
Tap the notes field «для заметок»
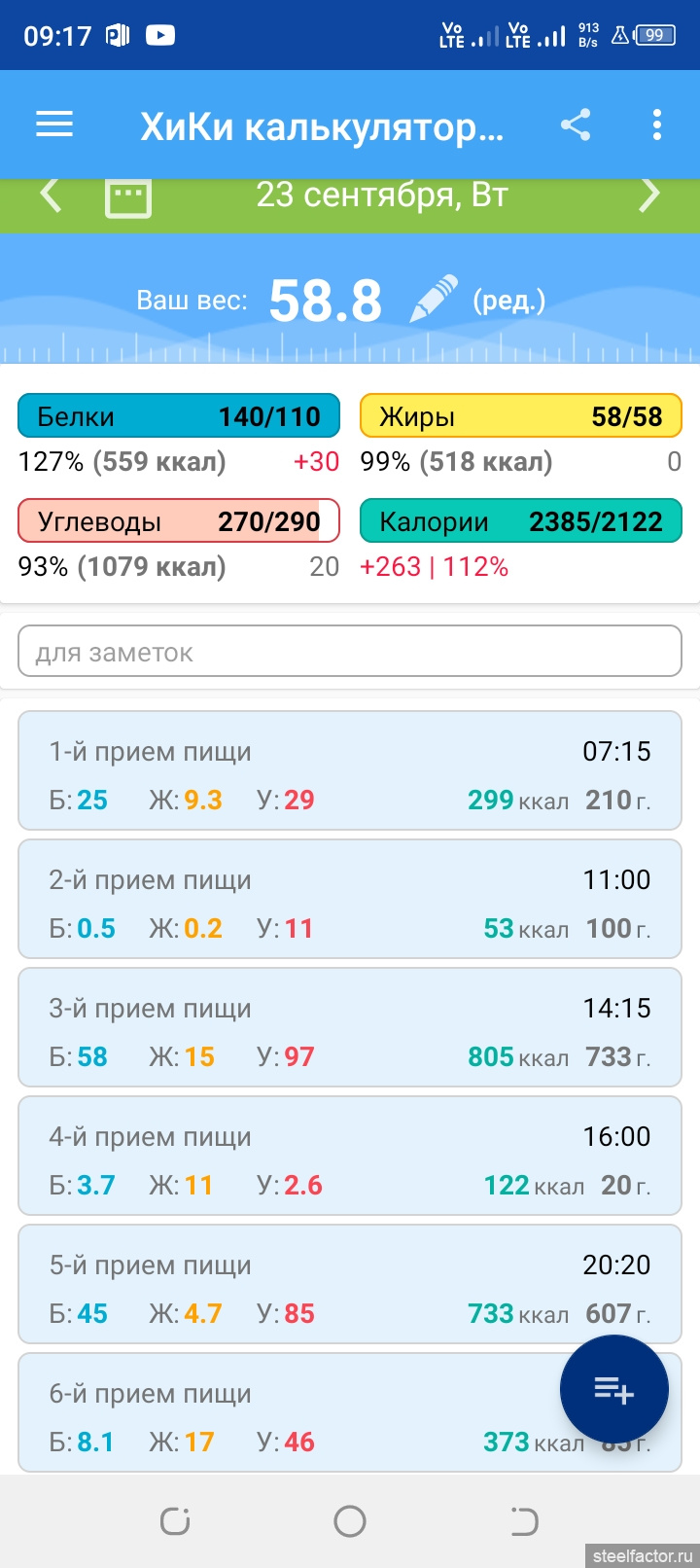(x=350, y=652)
